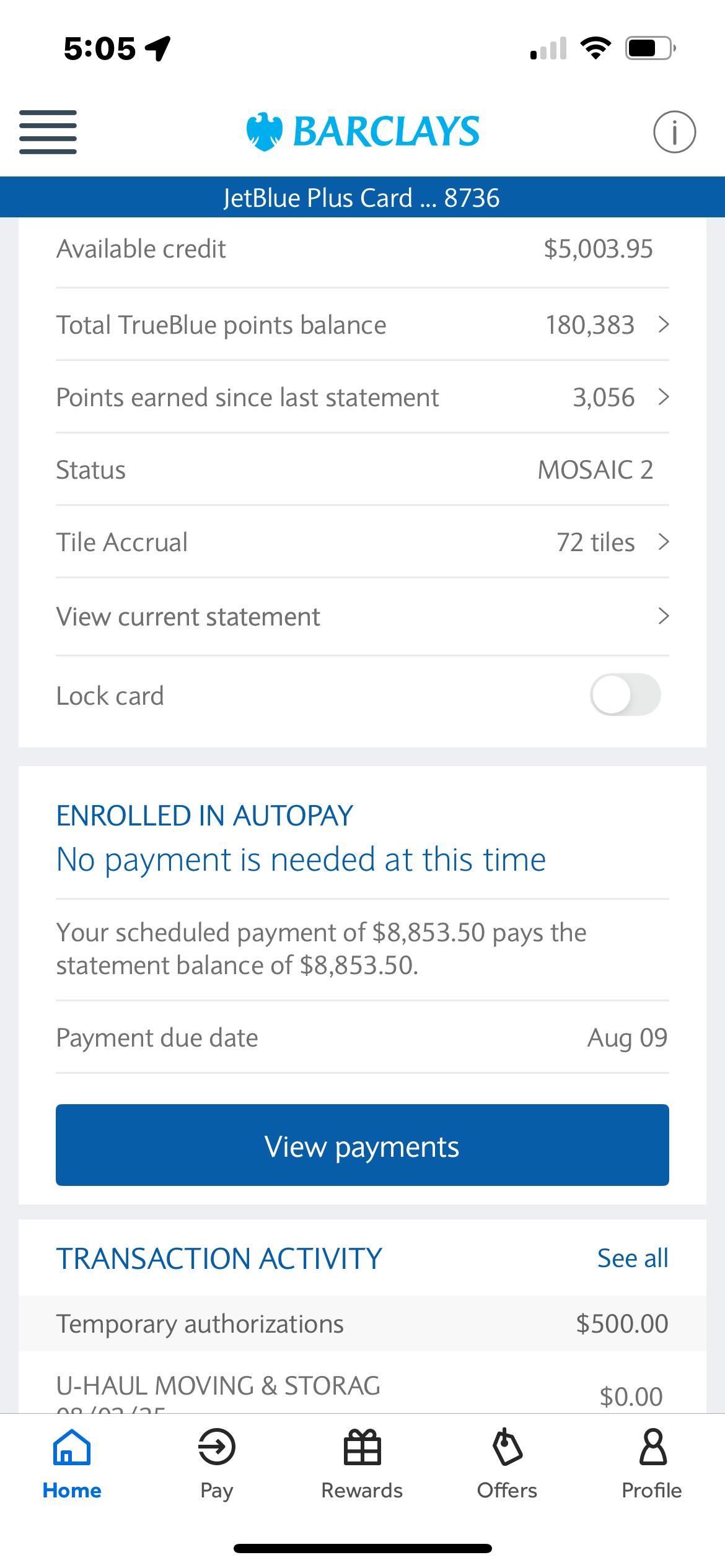This screenshot has height=1568, width=725.
Task: Toggle the Lock card switch
Action: (x=625, y=695)
